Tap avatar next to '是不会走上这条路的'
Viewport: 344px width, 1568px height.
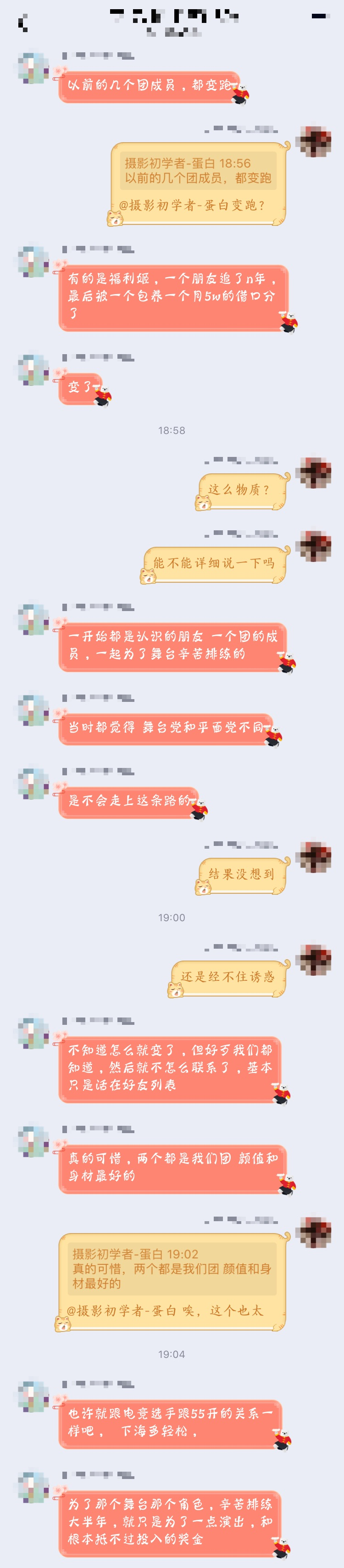point(33,784)
